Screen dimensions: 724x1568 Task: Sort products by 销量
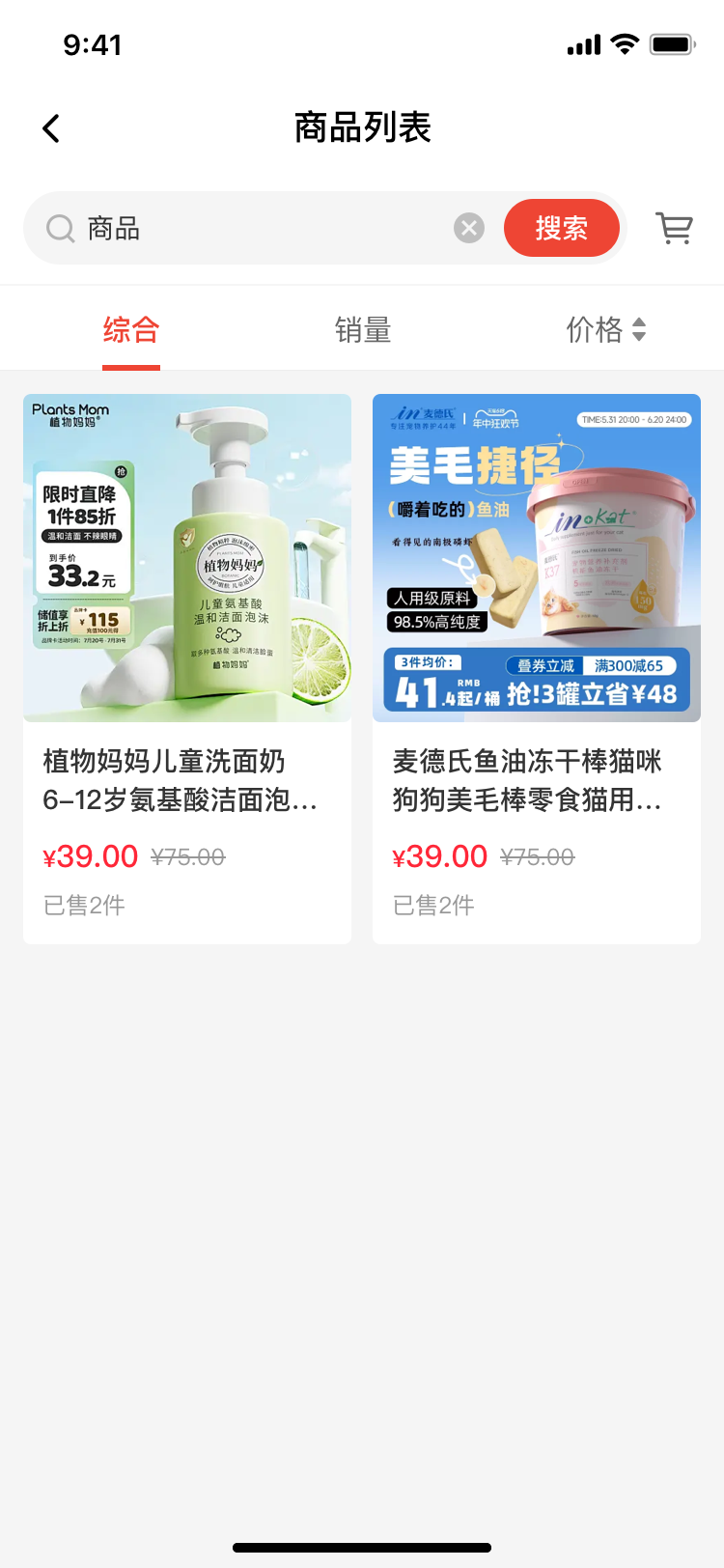coord(362,330)
